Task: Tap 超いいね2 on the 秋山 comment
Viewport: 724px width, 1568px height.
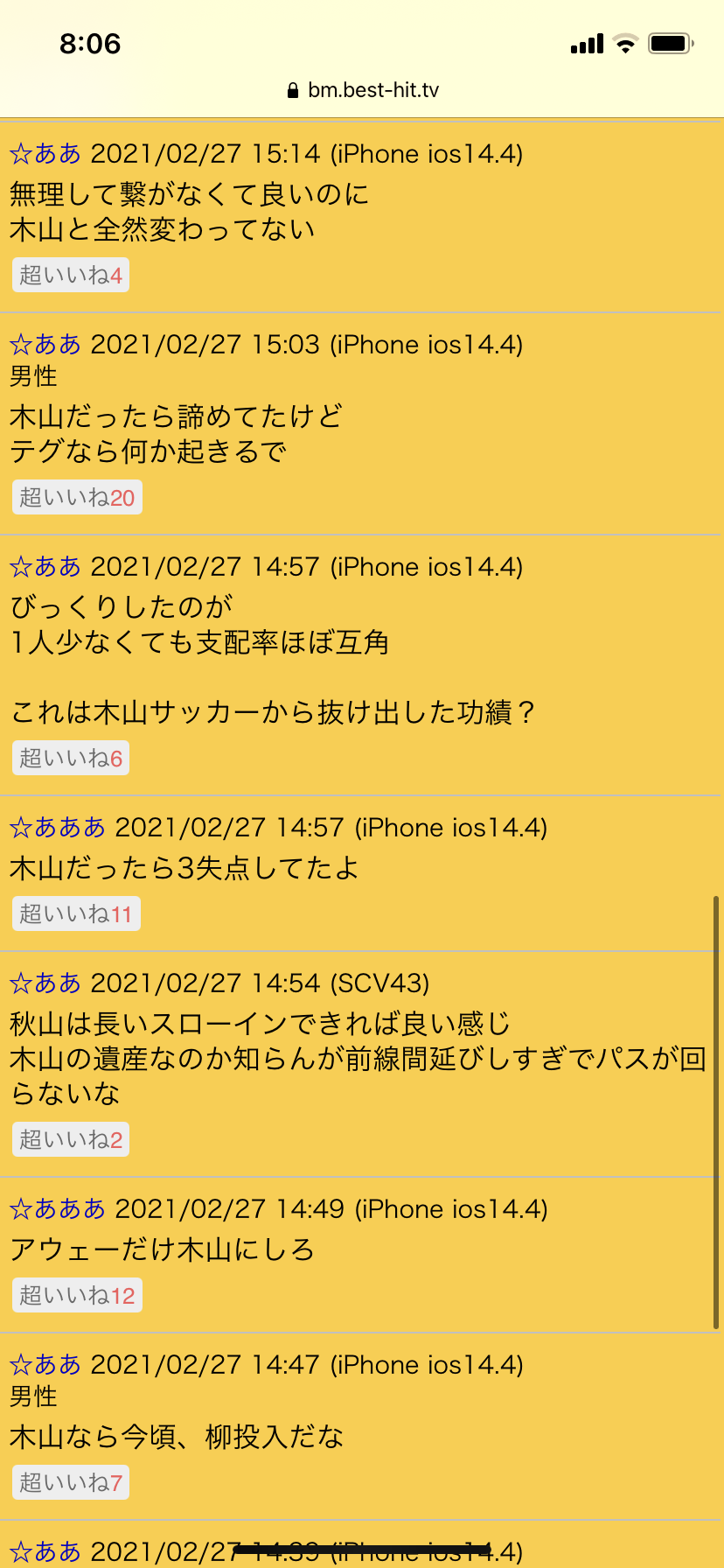Action: (71, 1140)
